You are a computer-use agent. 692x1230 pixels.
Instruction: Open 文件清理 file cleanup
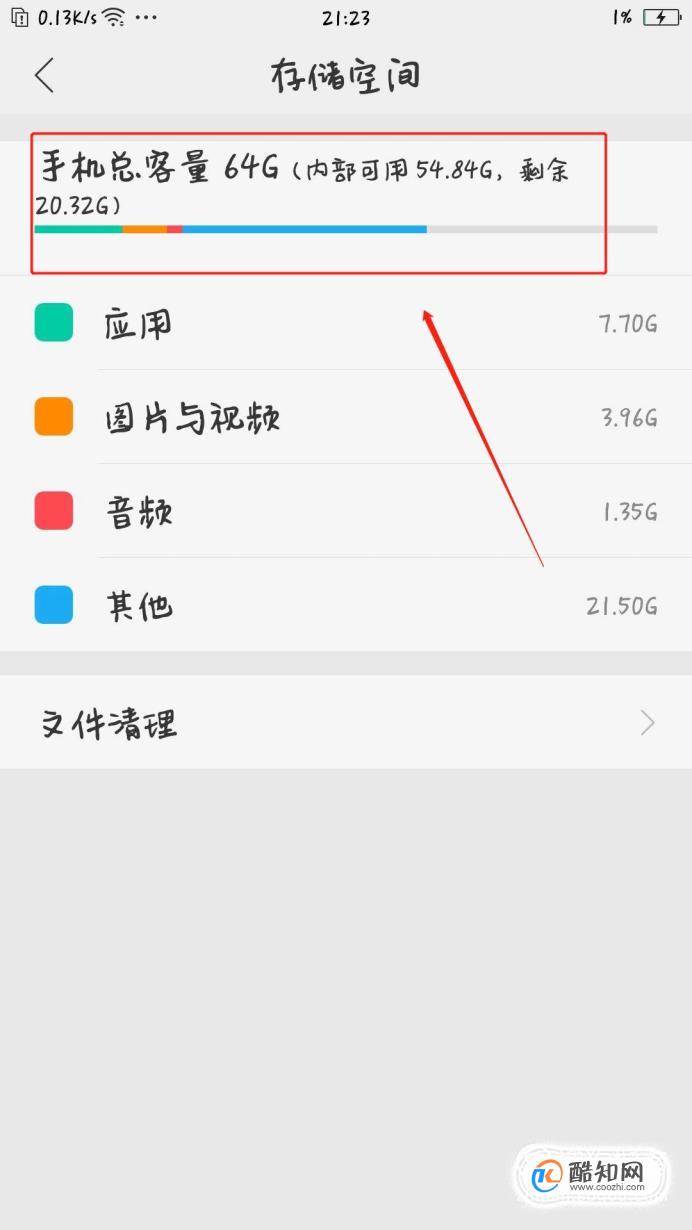tap(346, 722)
